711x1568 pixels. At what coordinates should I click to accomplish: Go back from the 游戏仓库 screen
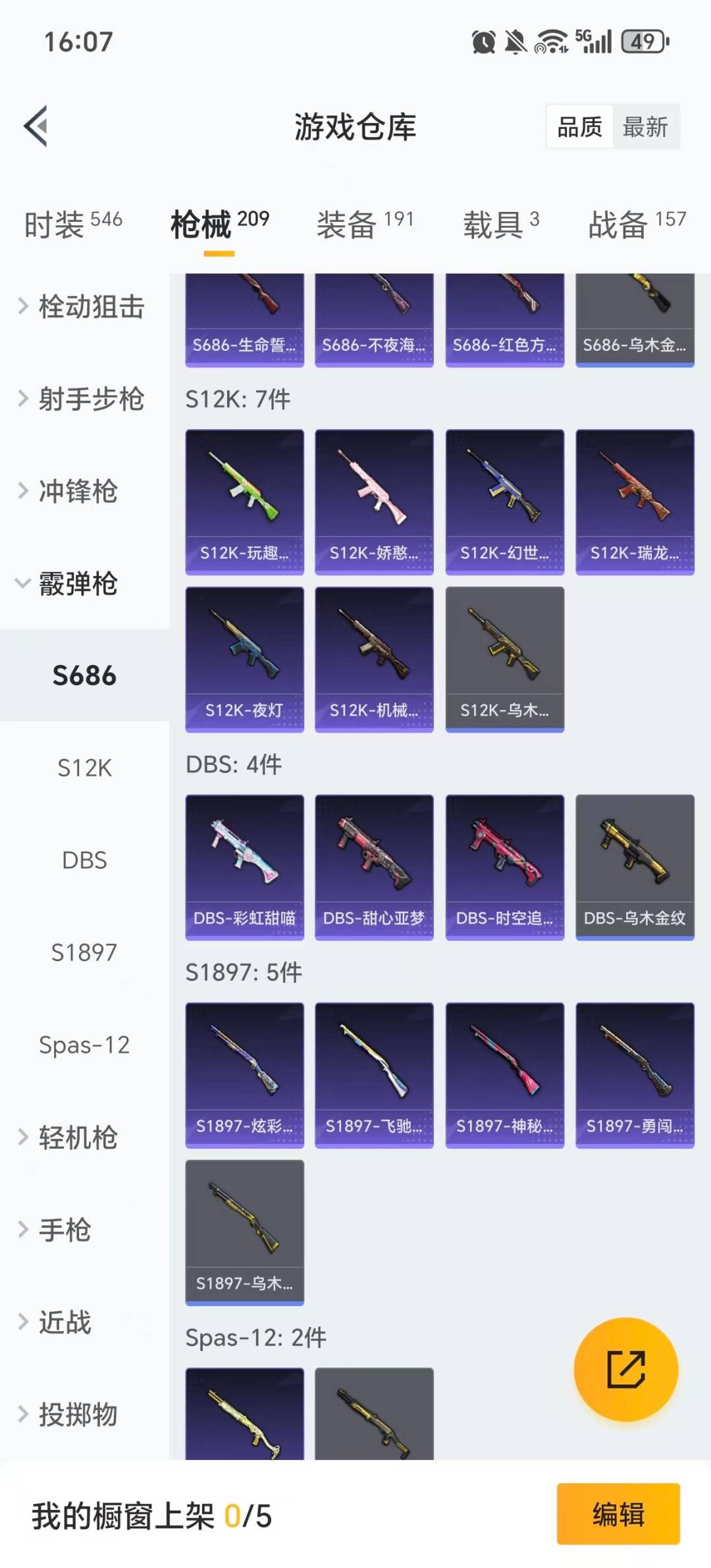pos(36,126)
